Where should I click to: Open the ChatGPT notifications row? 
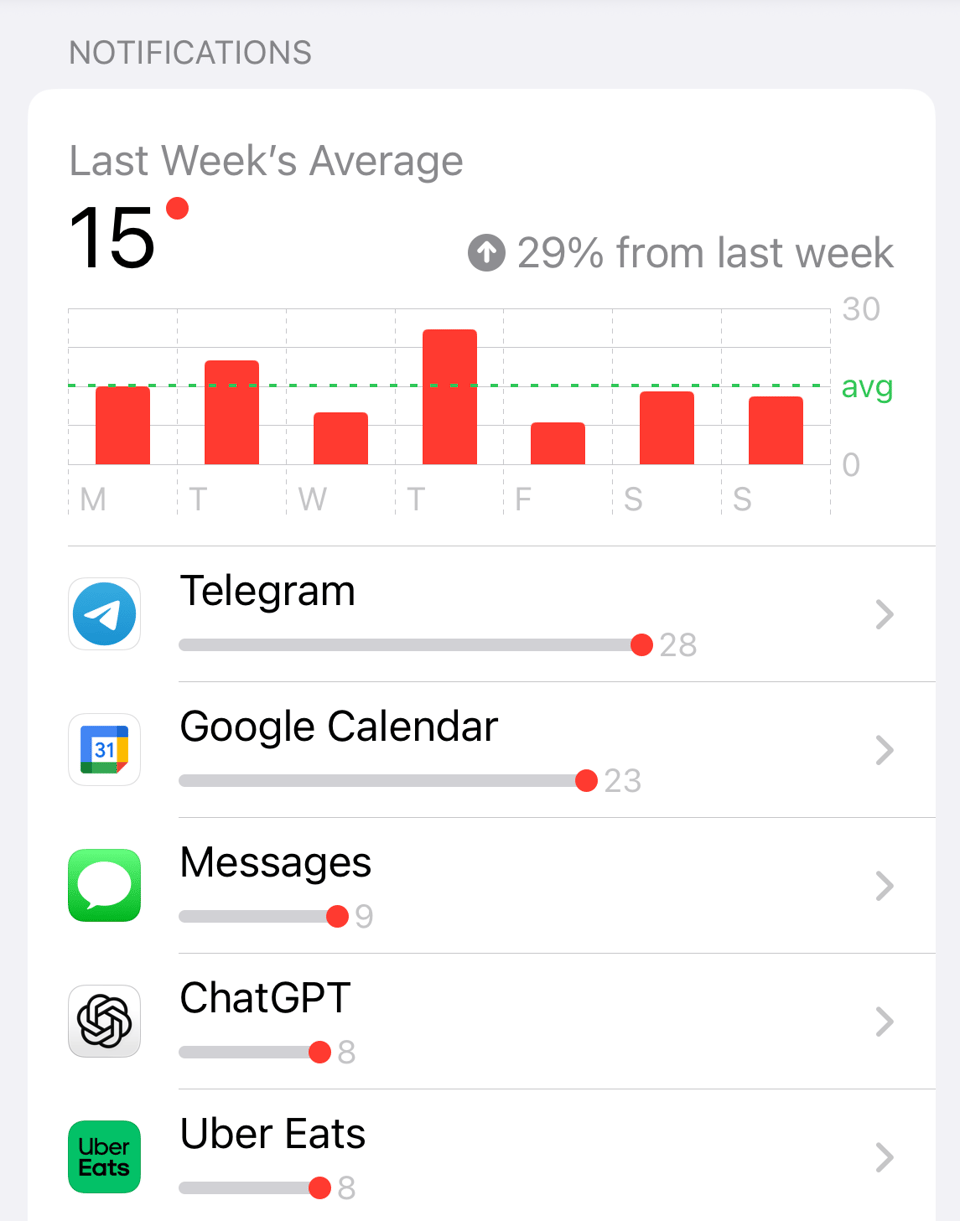(x=500, y=1022)
